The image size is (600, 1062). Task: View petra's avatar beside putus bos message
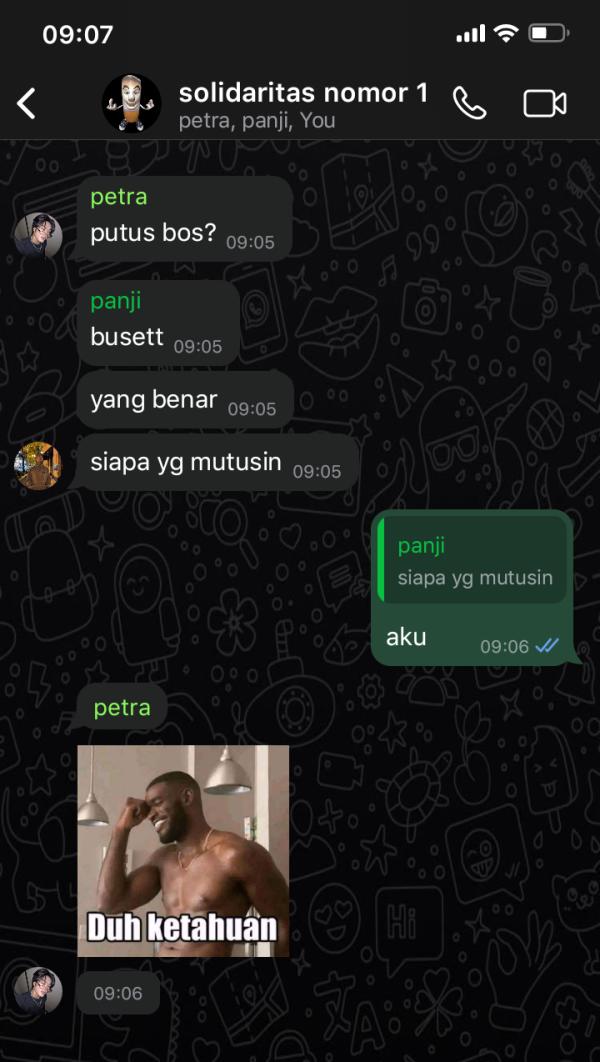point(38,237)
